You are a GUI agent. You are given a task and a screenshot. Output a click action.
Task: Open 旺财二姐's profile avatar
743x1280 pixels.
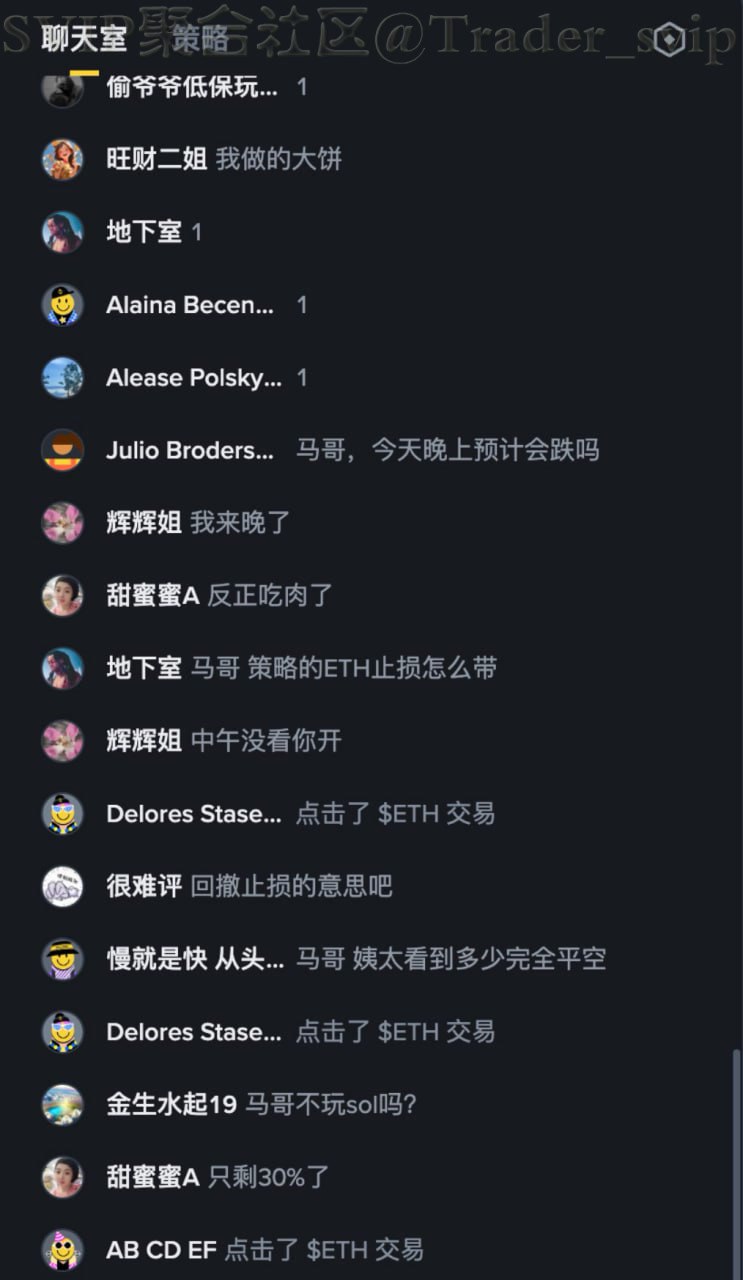tap(62, 159)
